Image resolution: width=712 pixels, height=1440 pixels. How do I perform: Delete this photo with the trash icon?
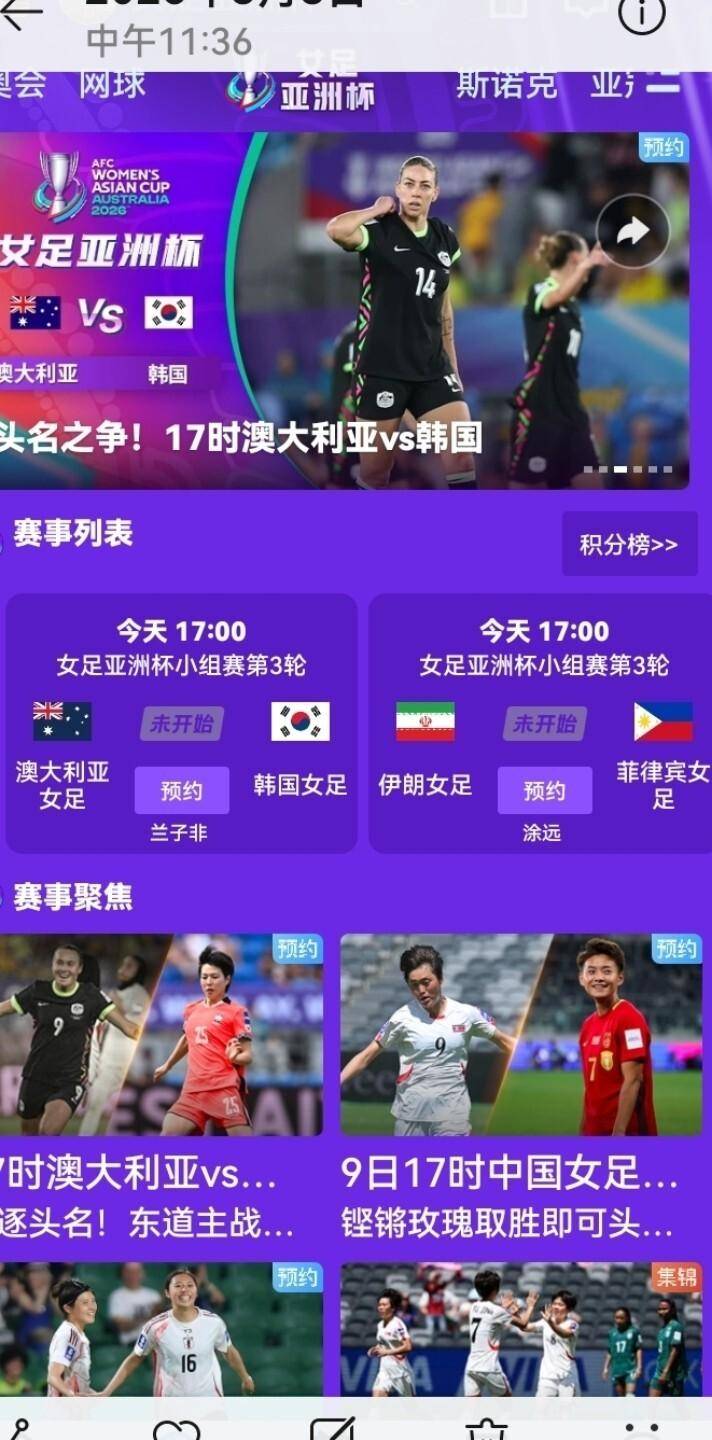click(487, 1430)
